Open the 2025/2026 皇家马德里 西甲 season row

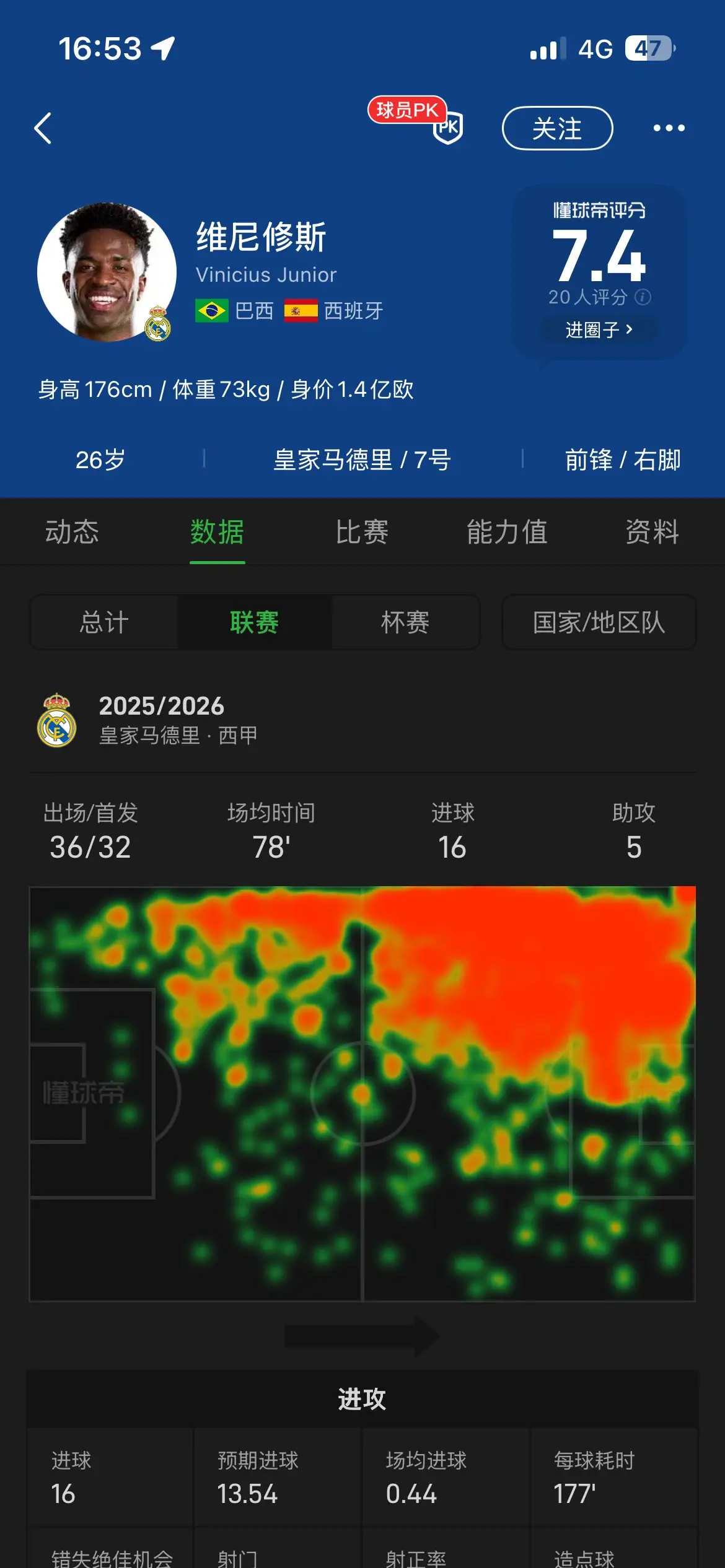[x=362, y=720]
